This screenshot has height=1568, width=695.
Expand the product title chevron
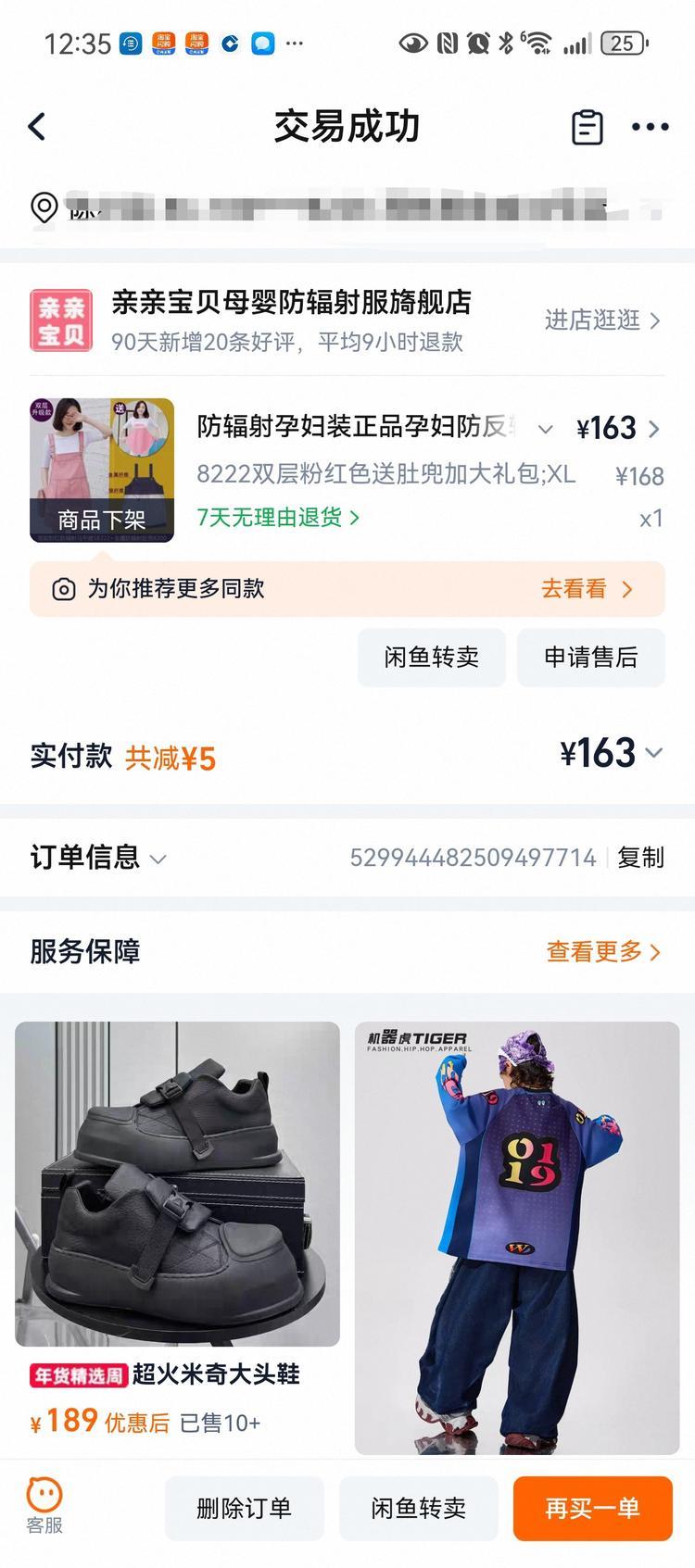pyautogui.click(x=546, y=428)
